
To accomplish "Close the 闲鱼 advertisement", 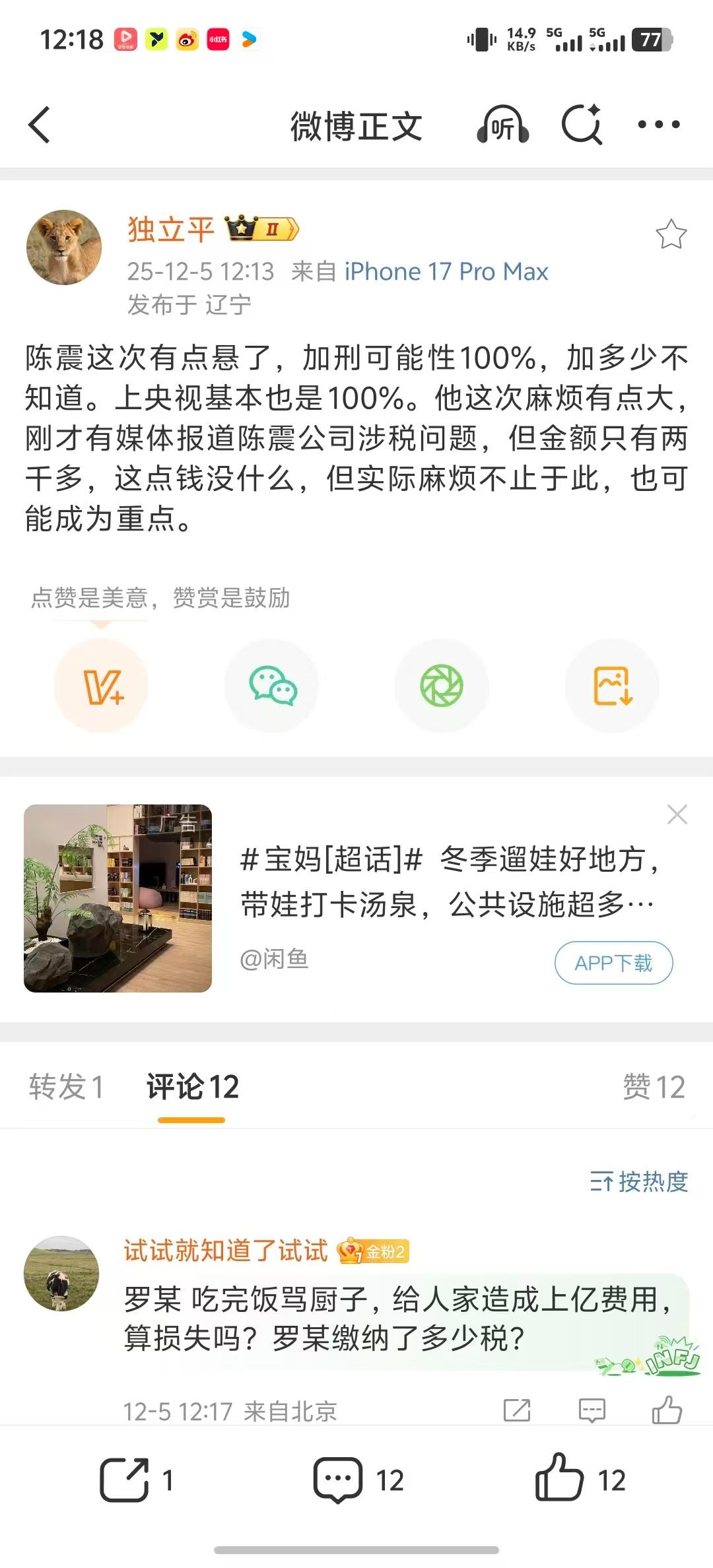I will [677, 814].
